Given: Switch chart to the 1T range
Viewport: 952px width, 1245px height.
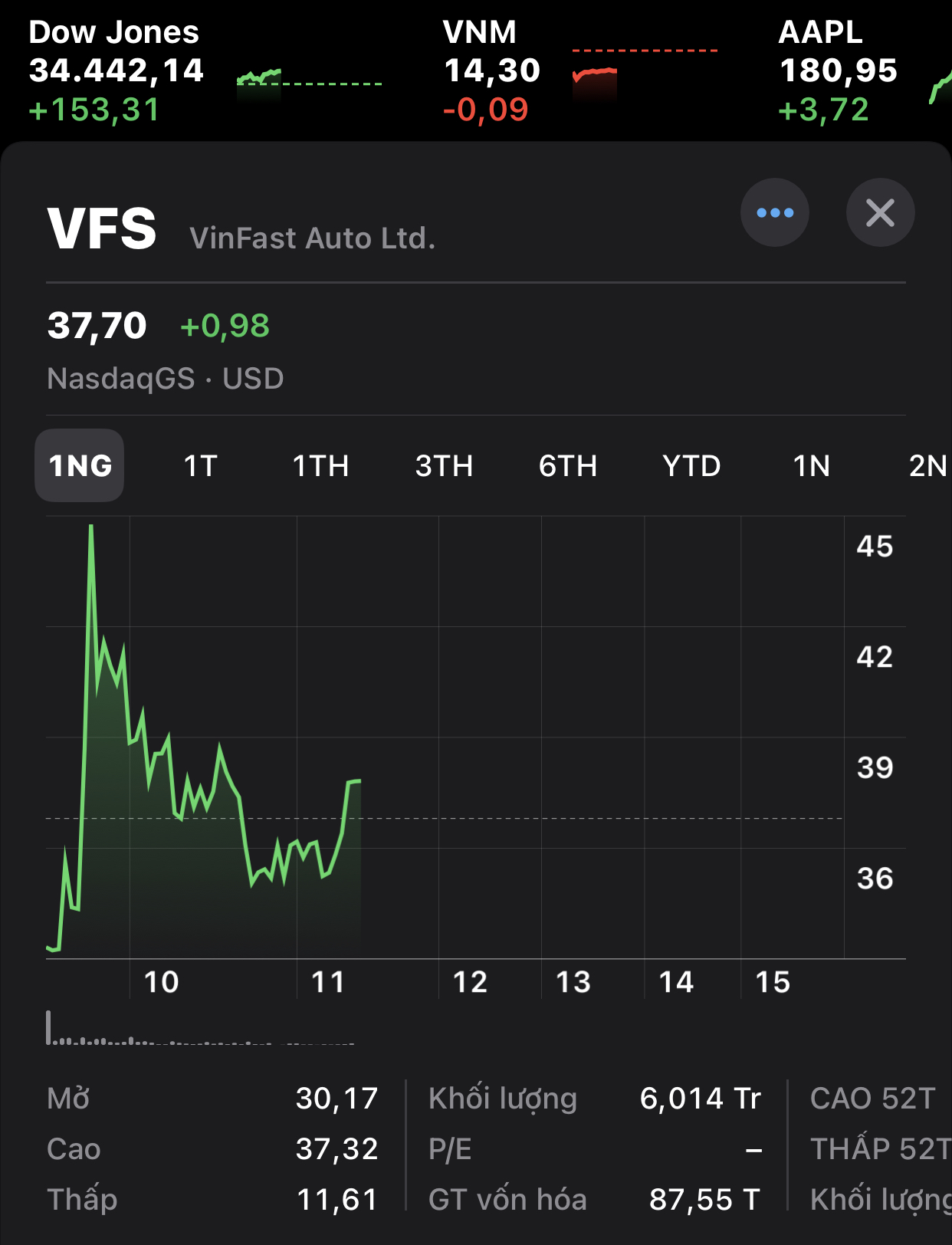Looking at the screenshot, I should pyautogui.click(x=201, y=465).
